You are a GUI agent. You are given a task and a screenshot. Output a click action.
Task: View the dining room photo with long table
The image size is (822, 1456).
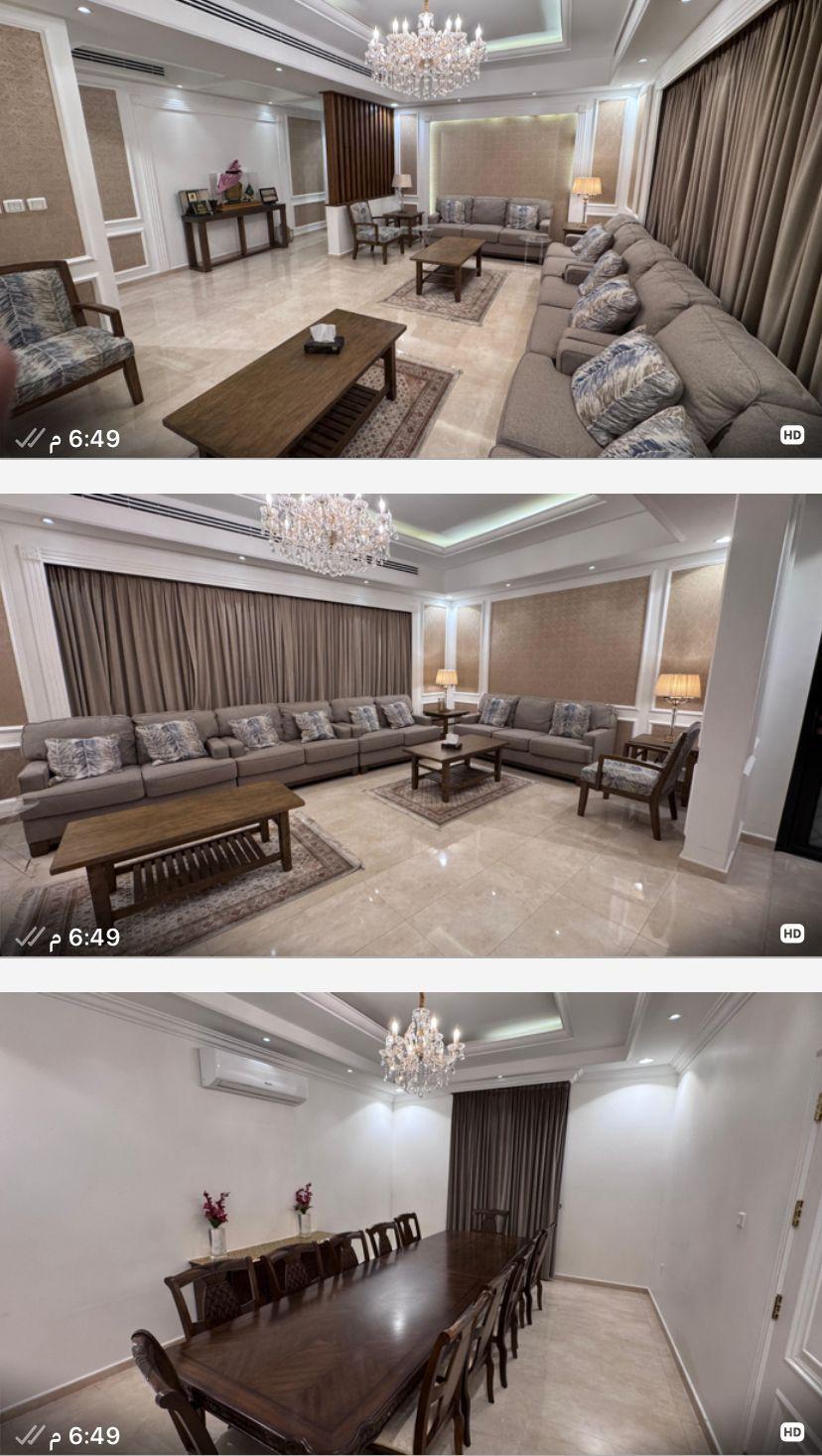tap(411, 1224)
